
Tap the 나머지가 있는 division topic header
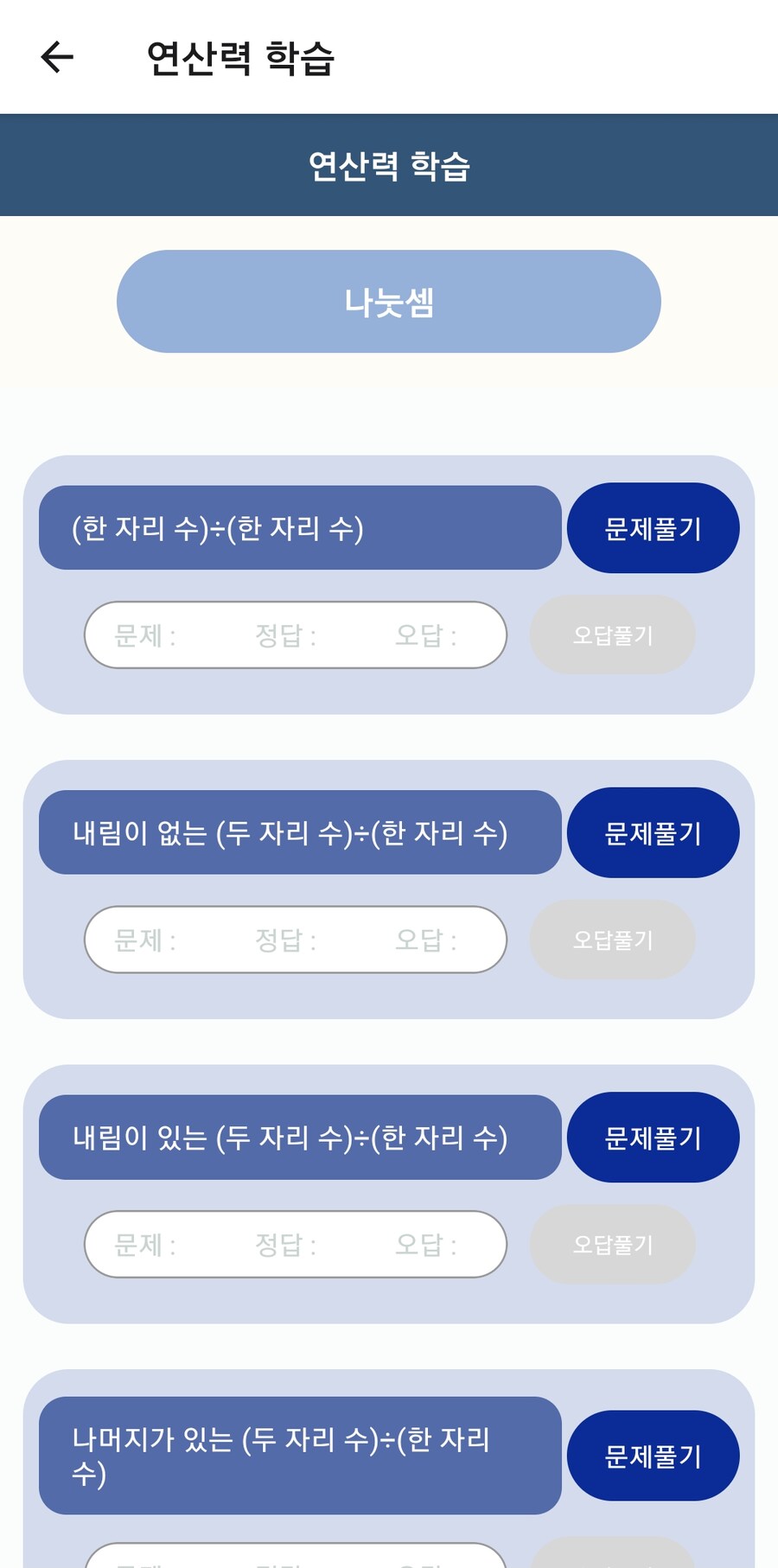[300, 1456]
